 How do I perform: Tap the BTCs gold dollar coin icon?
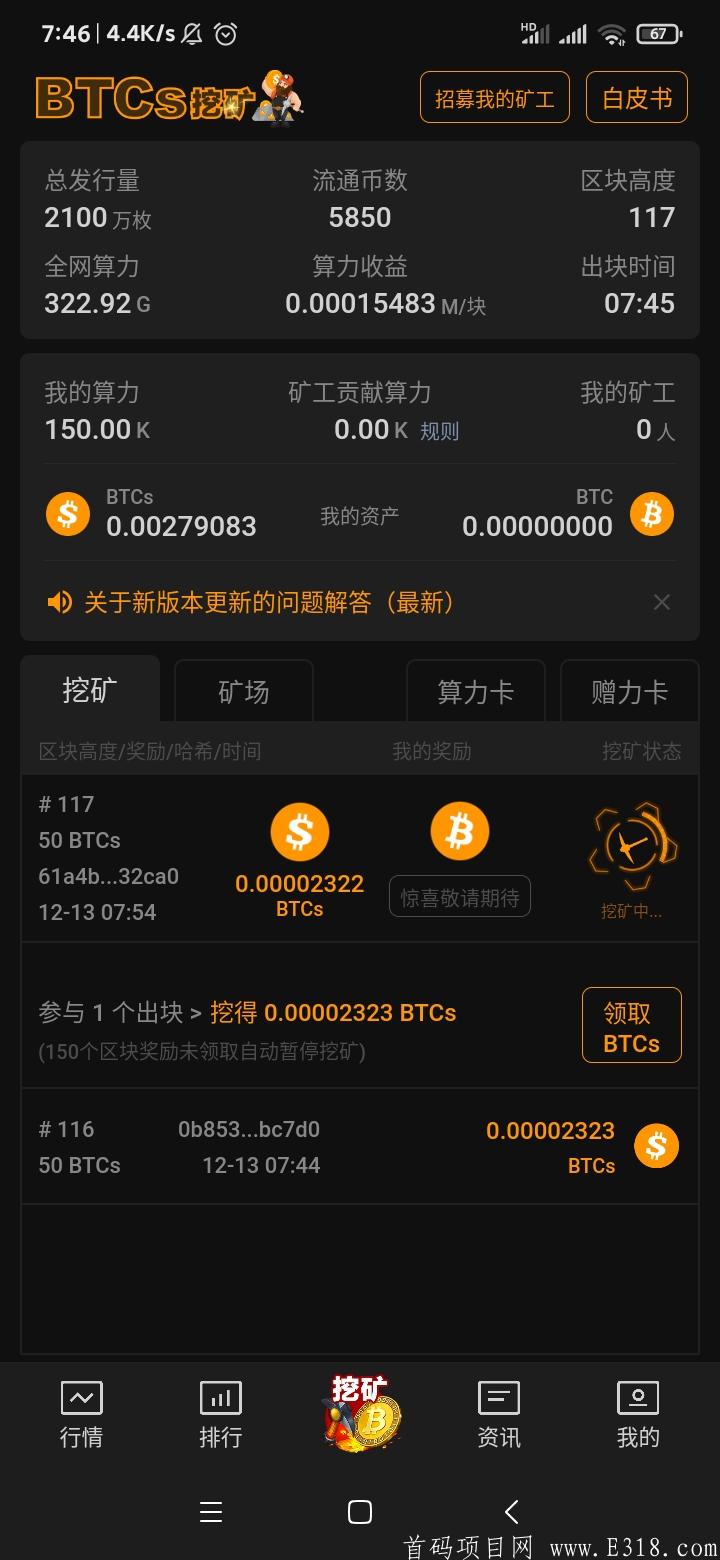pyautogui.click(x=68, y=513)
